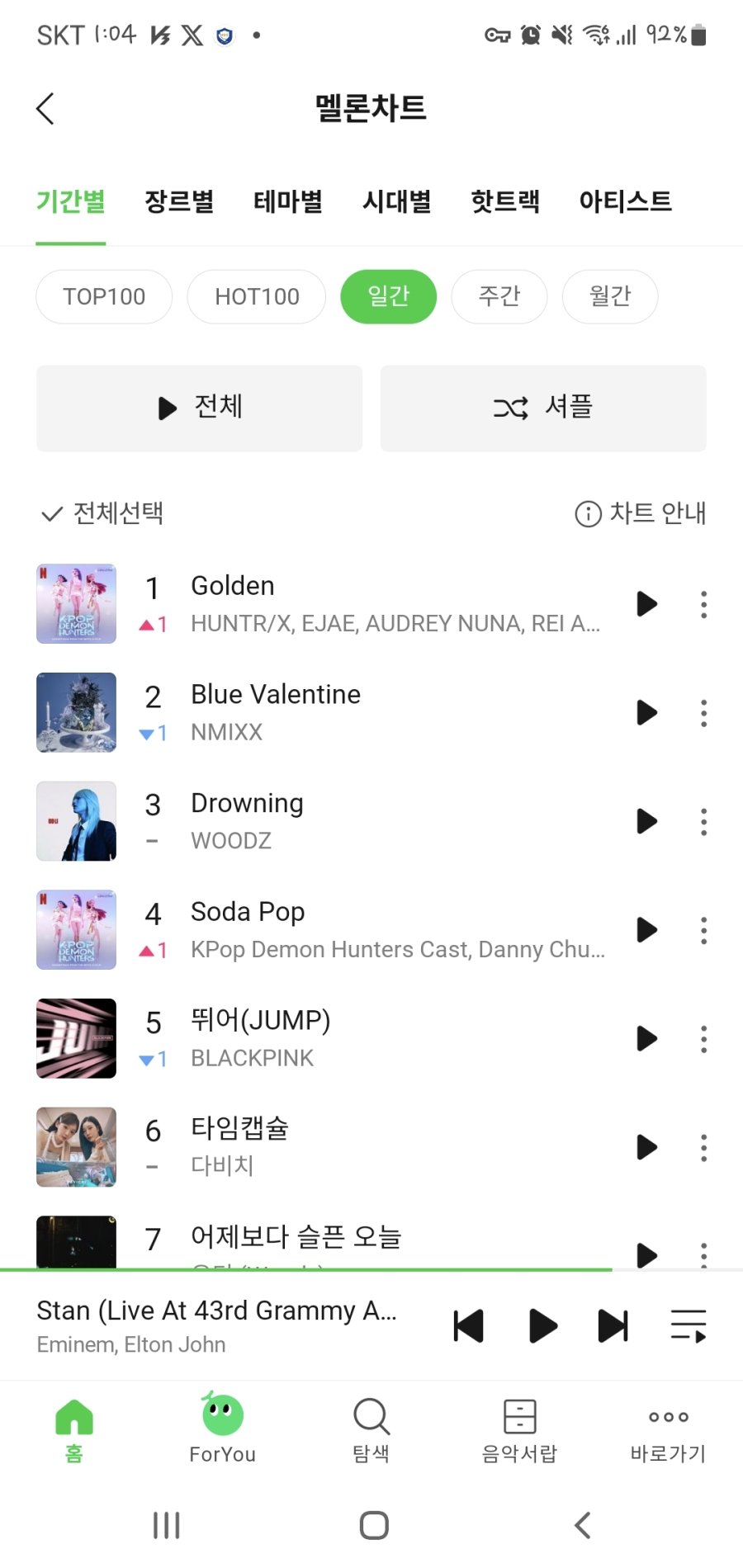
Task: Select the TOP100 chart chip
Action: click(104, 296)
